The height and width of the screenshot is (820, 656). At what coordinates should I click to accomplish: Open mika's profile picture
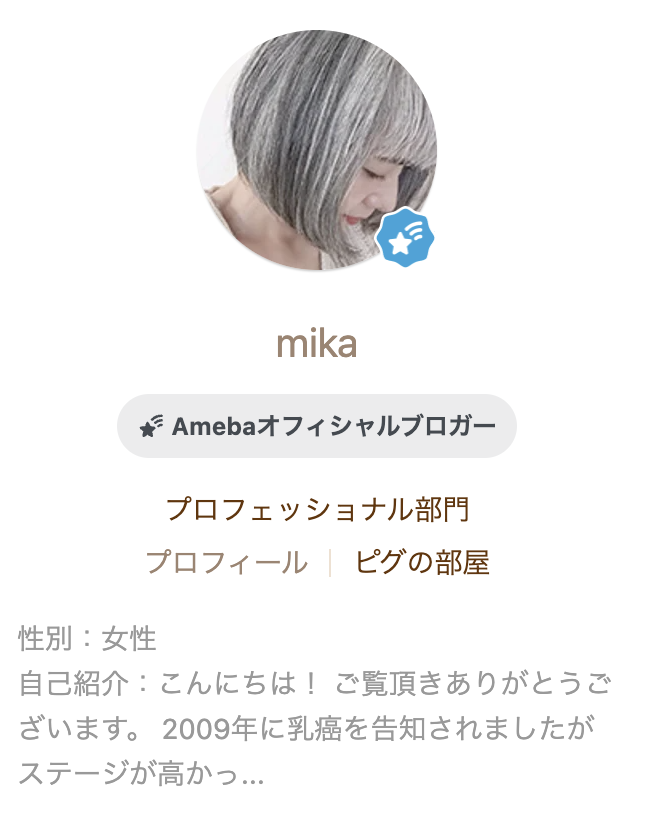pos(316,150)
